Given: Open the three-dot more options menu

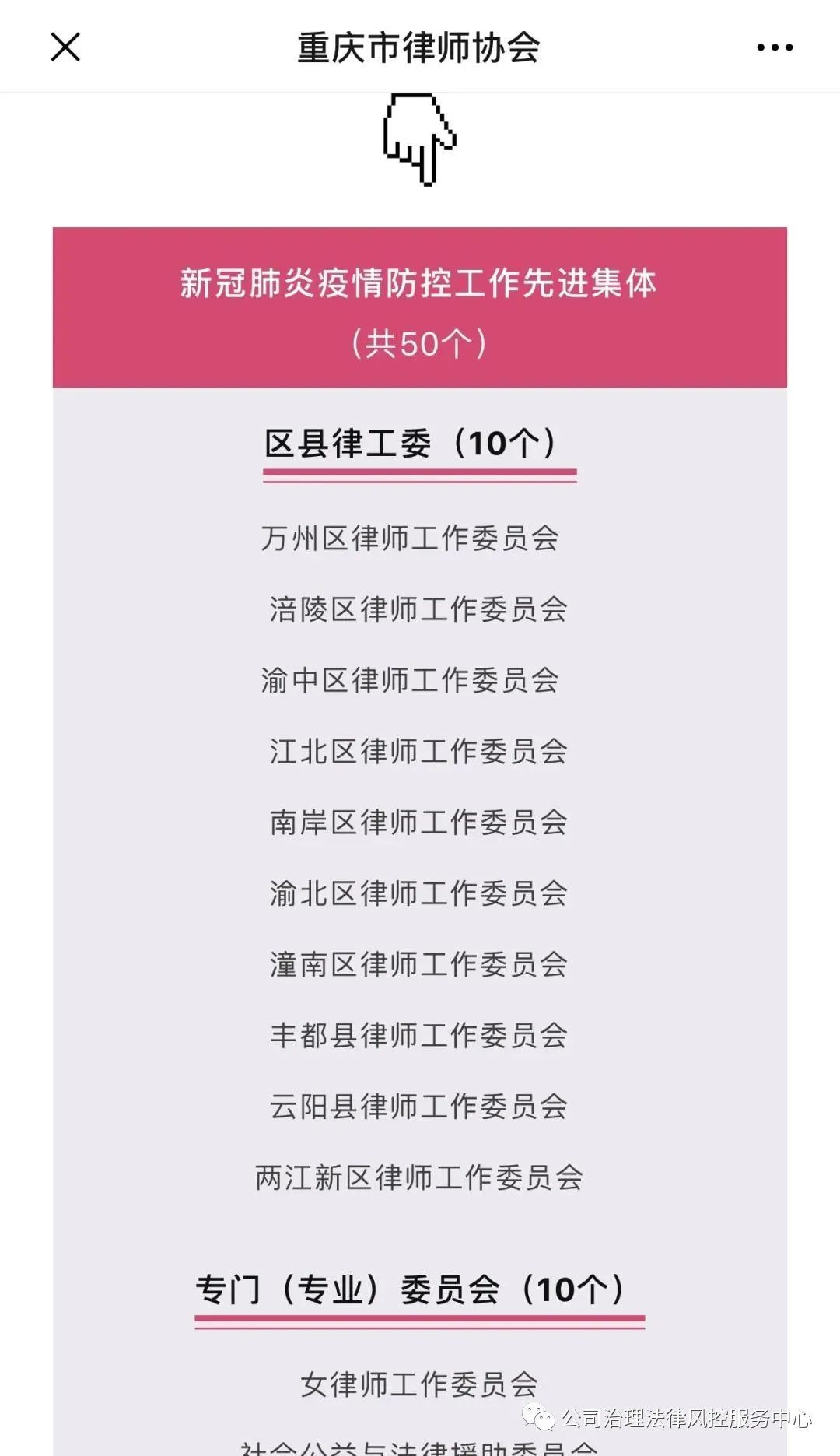Looking at the screenshot, I should coord(775,47).
